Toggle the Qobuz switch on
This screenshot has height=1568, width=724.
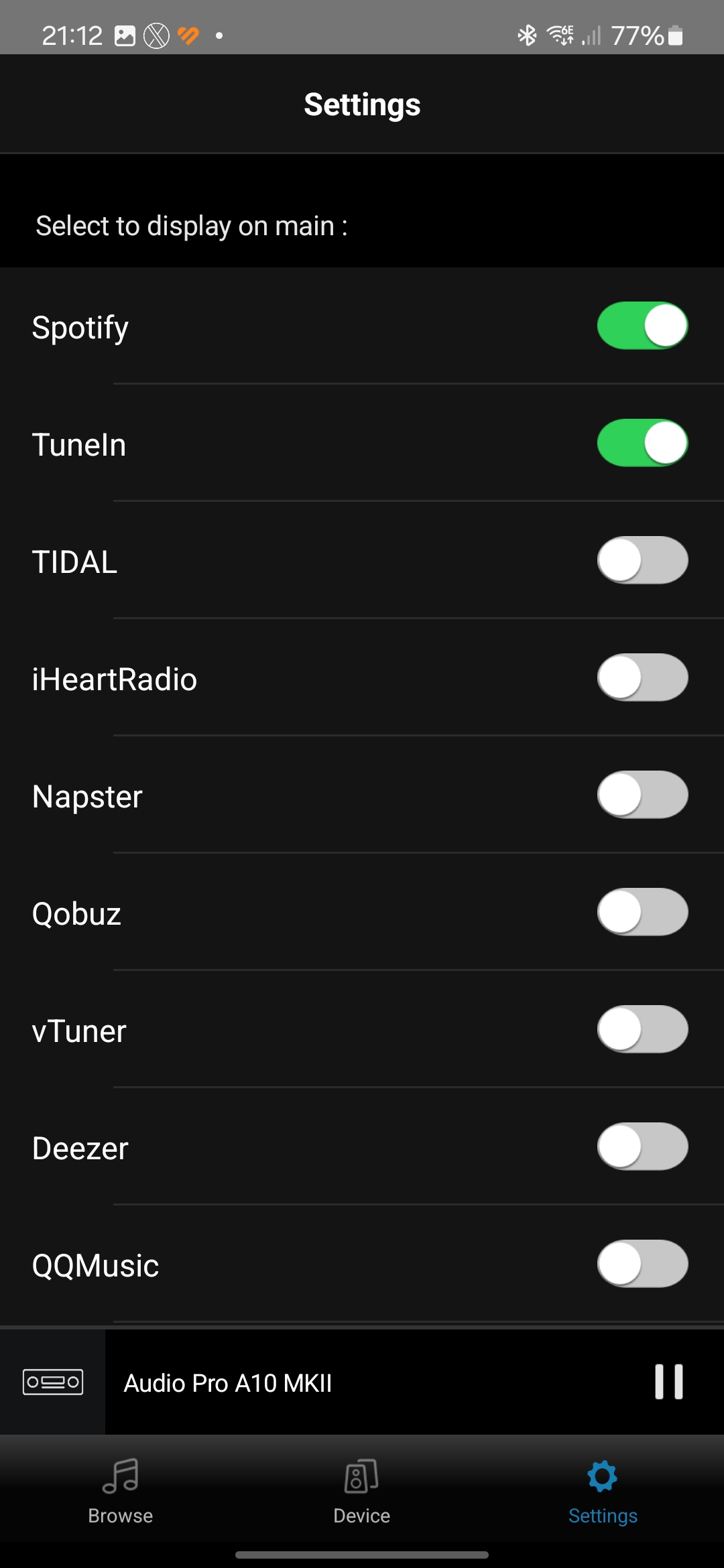(642, 912)
